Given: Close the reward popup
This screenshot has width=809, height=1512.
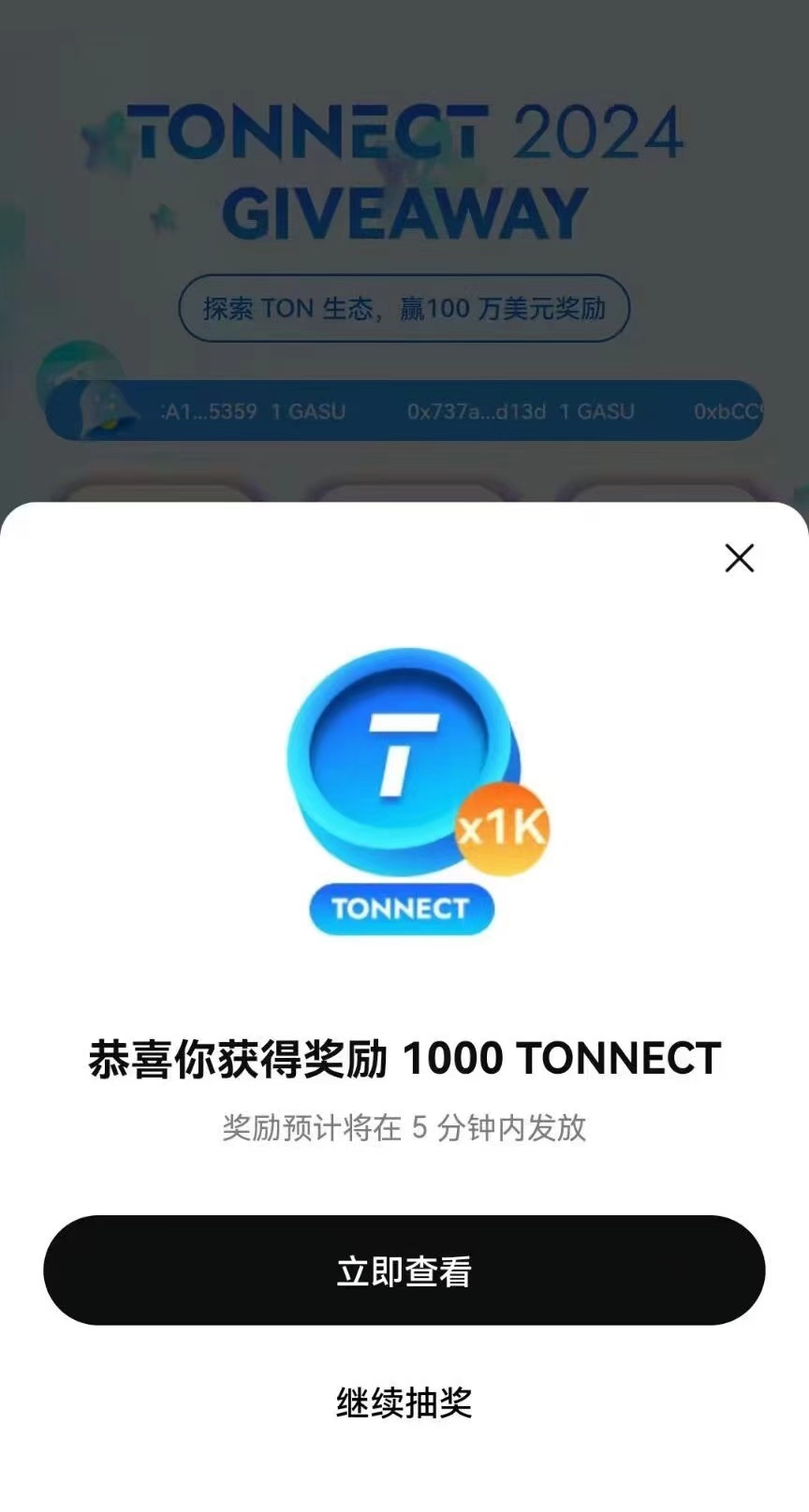Looking at the screenshot, I should tap(739, 558).
